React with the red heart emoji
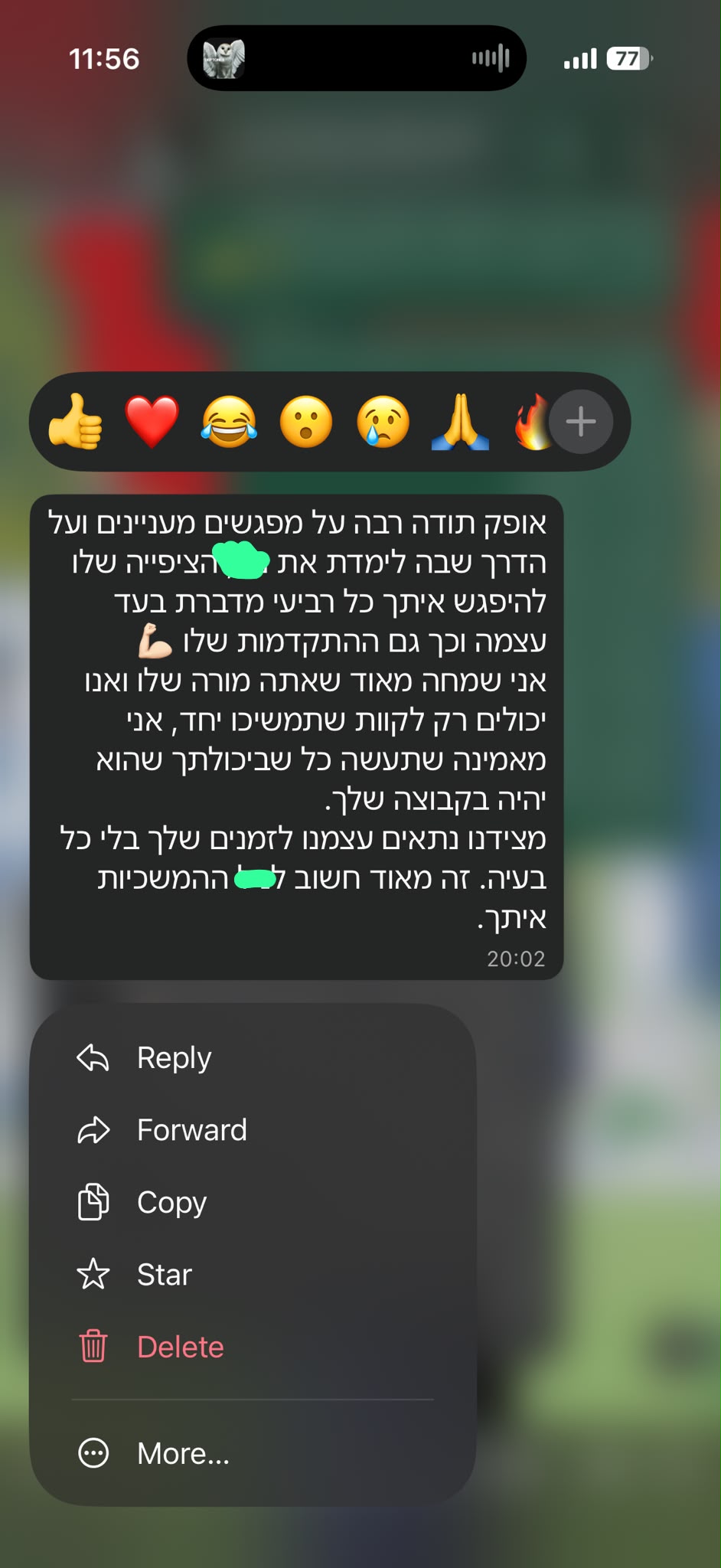Viewport: 721px width, 1568px height. 152,421
